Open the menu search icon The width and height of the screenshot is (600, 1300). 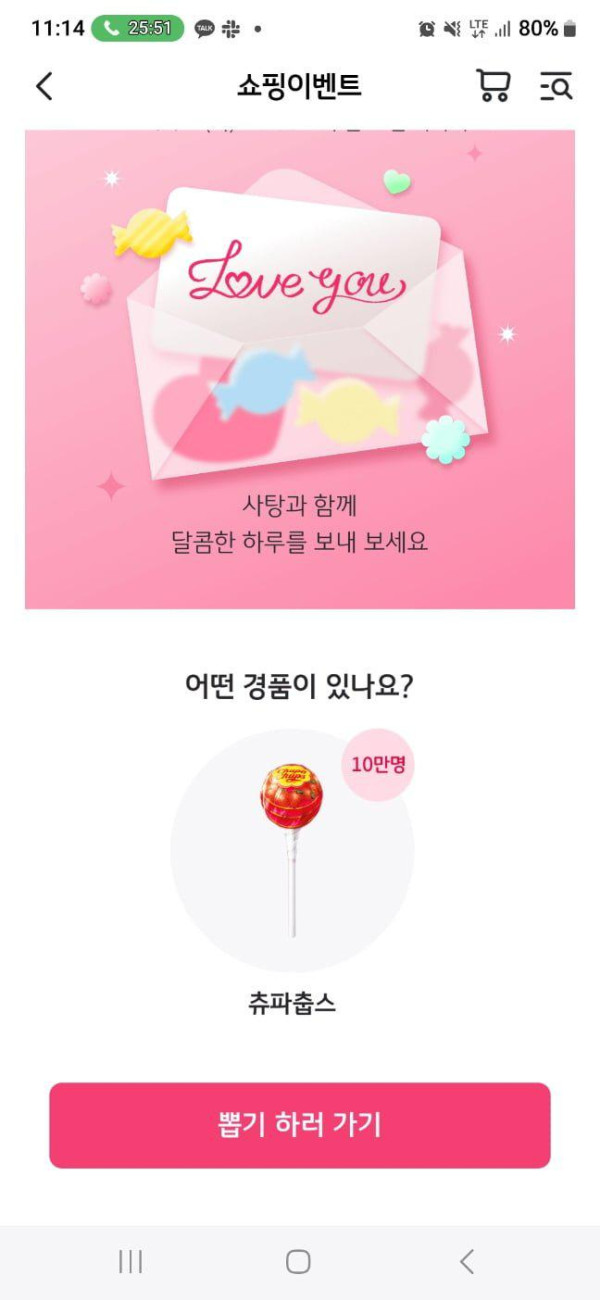click(555, 87)
